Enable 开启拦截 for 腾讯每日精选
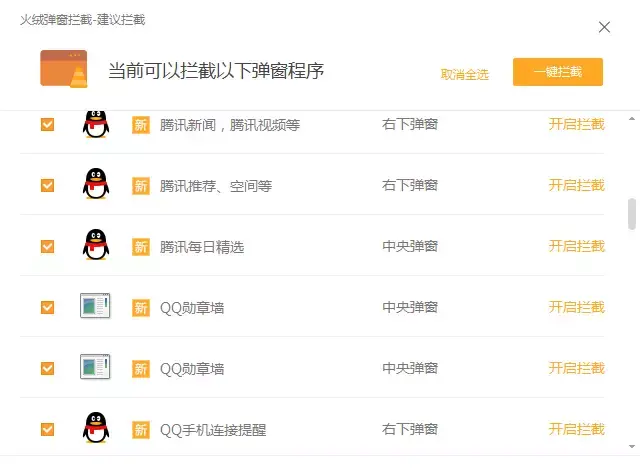 (576, 246)
